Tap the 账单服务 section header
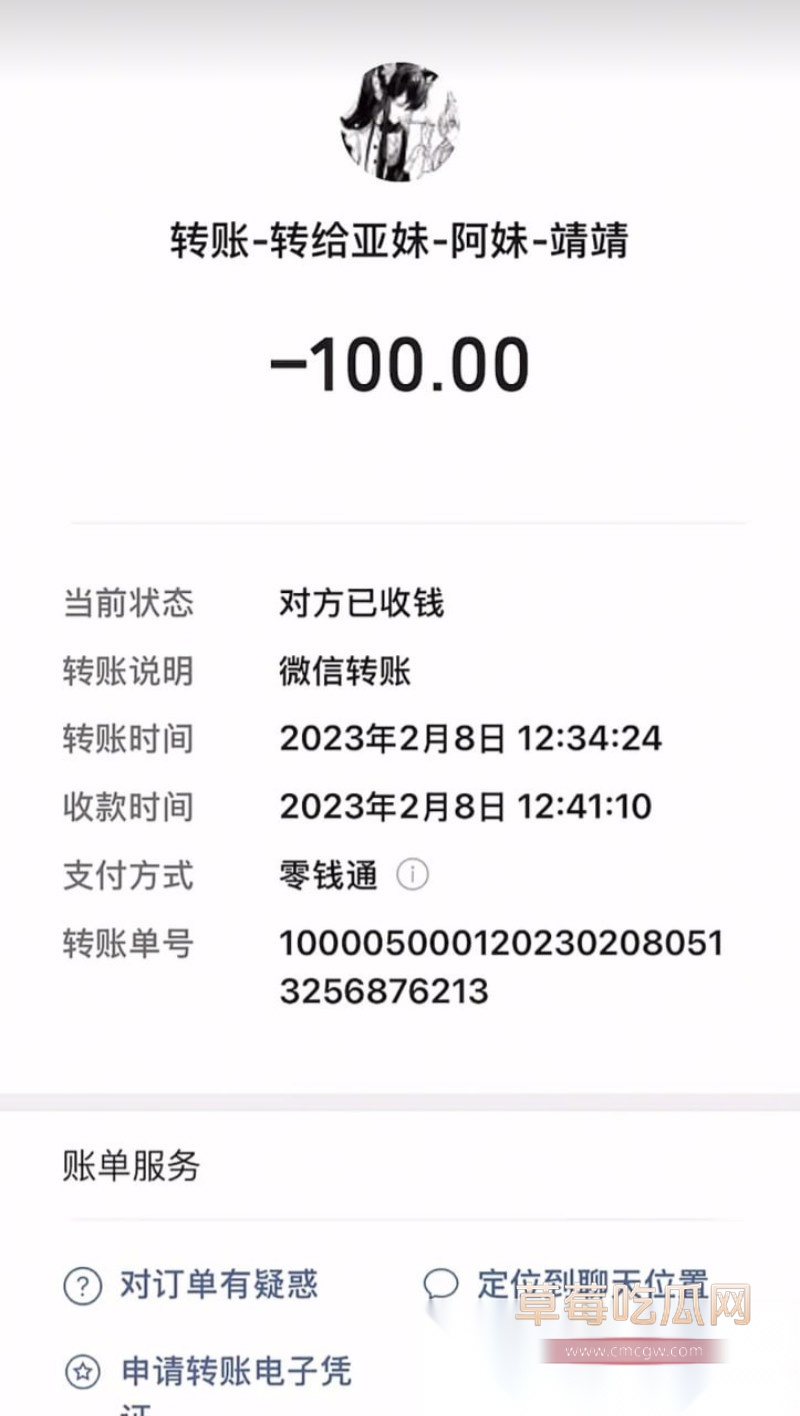Image resolution: width=800 pixels, height=1416 pixels. 130,1167
